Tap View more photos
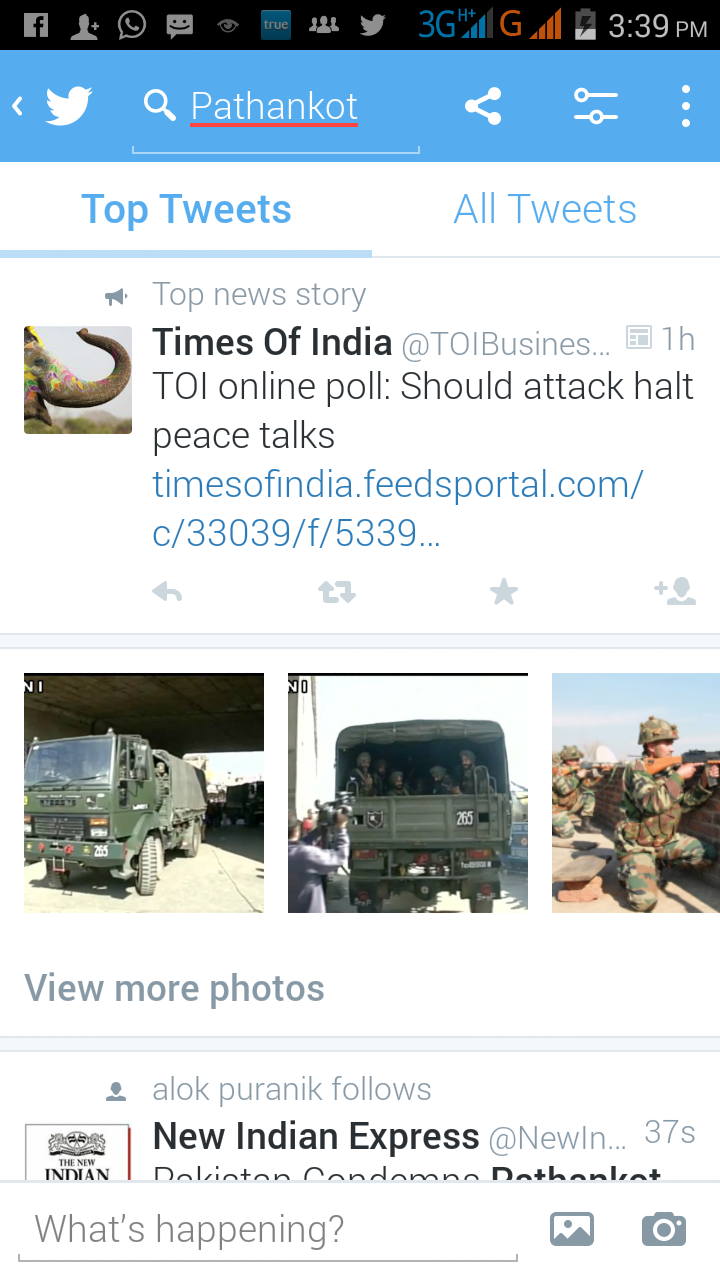 [174, 988]
